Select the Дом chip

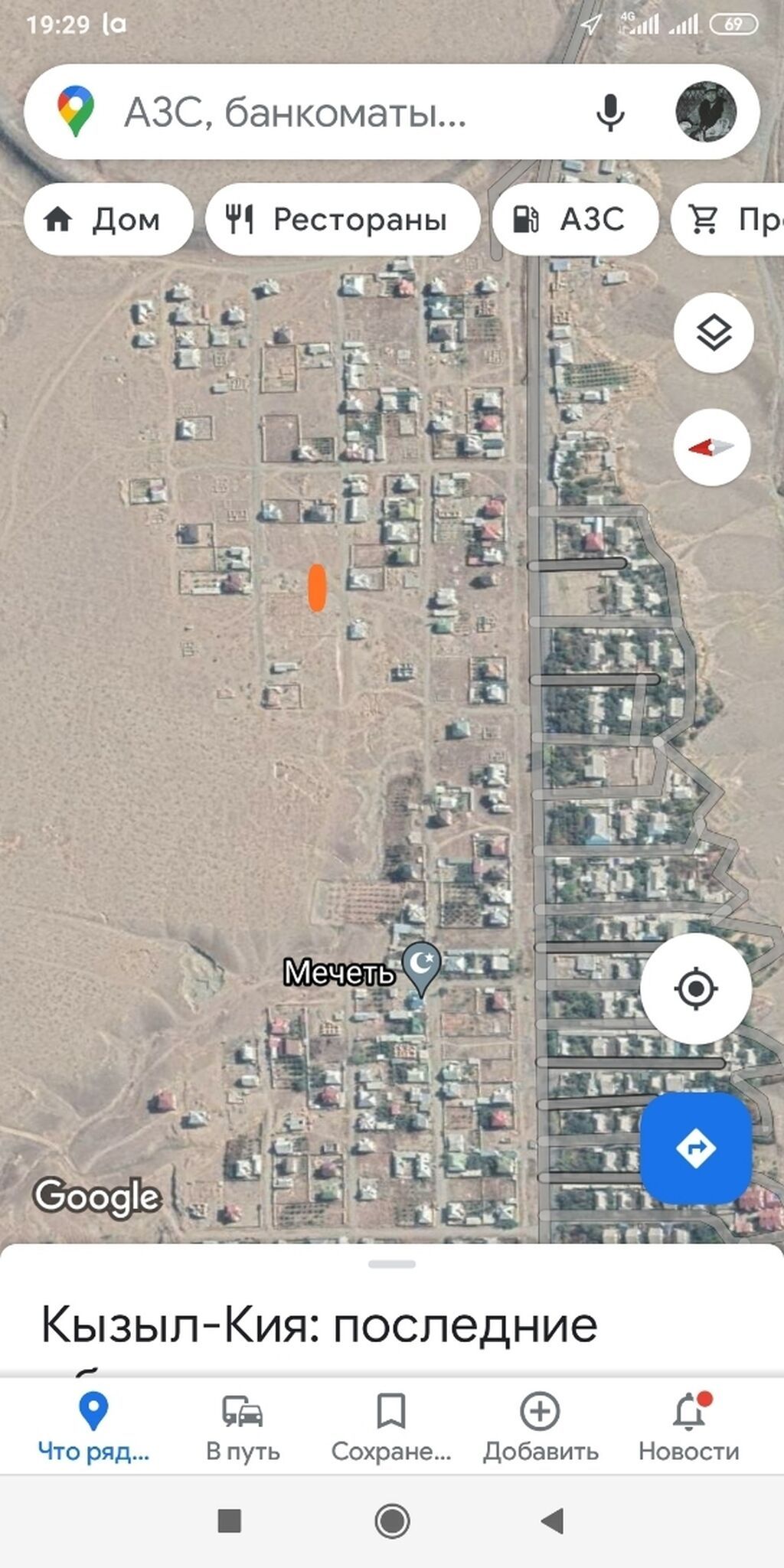(x=107, y=220)
